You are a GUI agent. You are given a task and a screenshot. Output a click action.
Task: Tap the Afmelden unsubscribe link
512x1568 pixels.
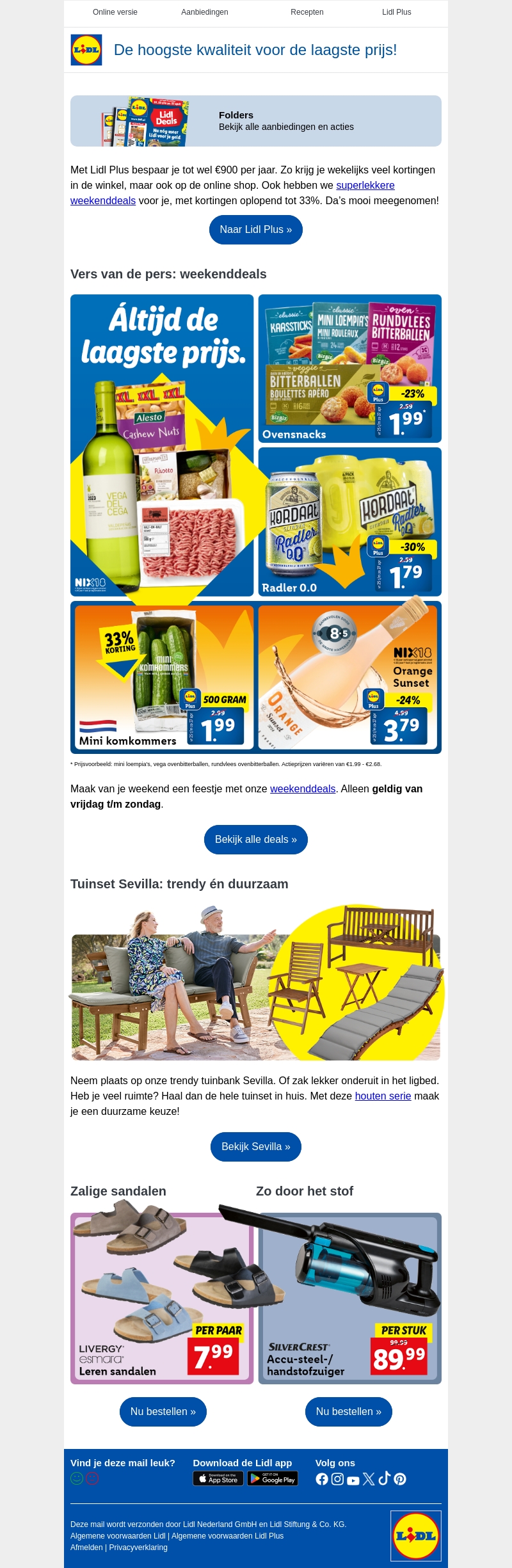pyautogui.click(x=86, y=1548)
